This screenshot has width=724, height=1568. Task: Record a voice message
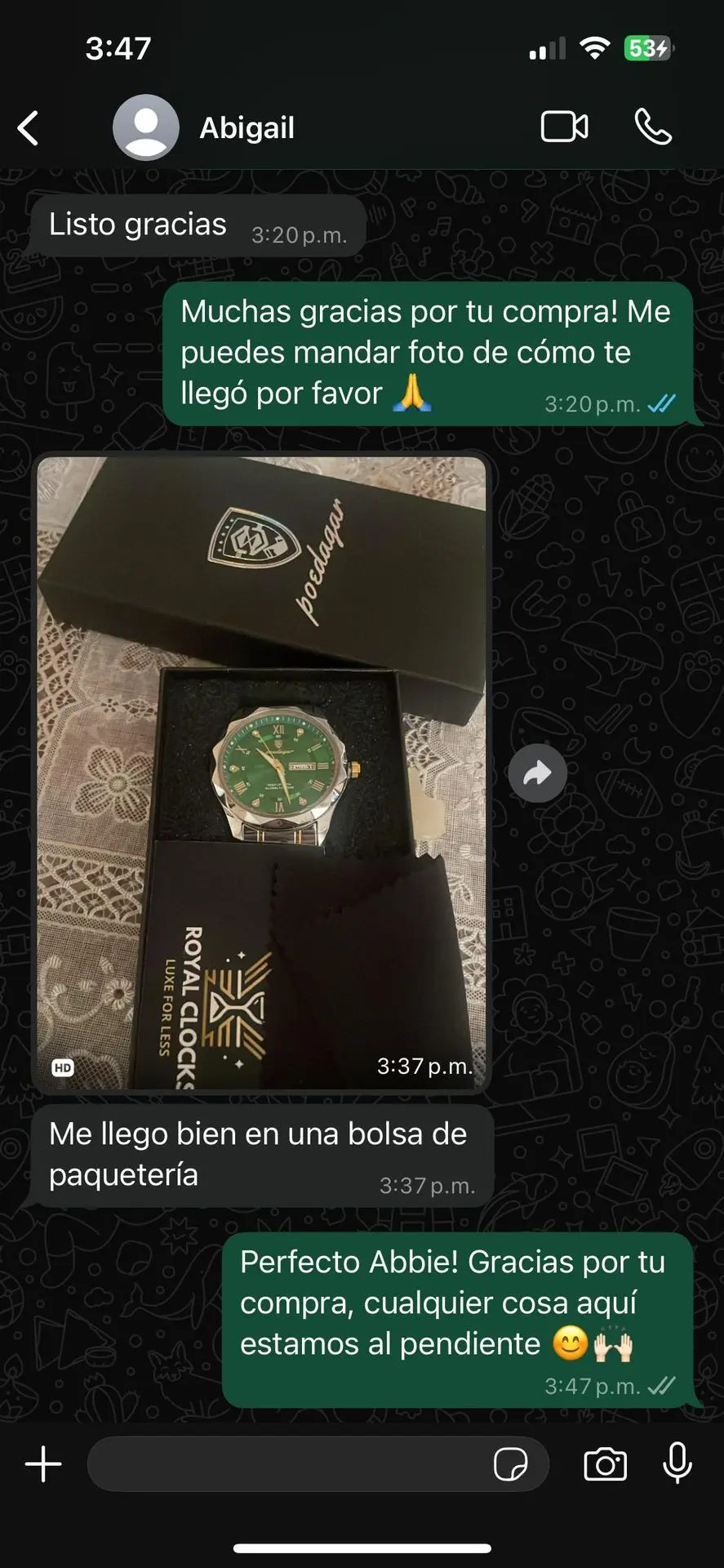coord(677,1463)
